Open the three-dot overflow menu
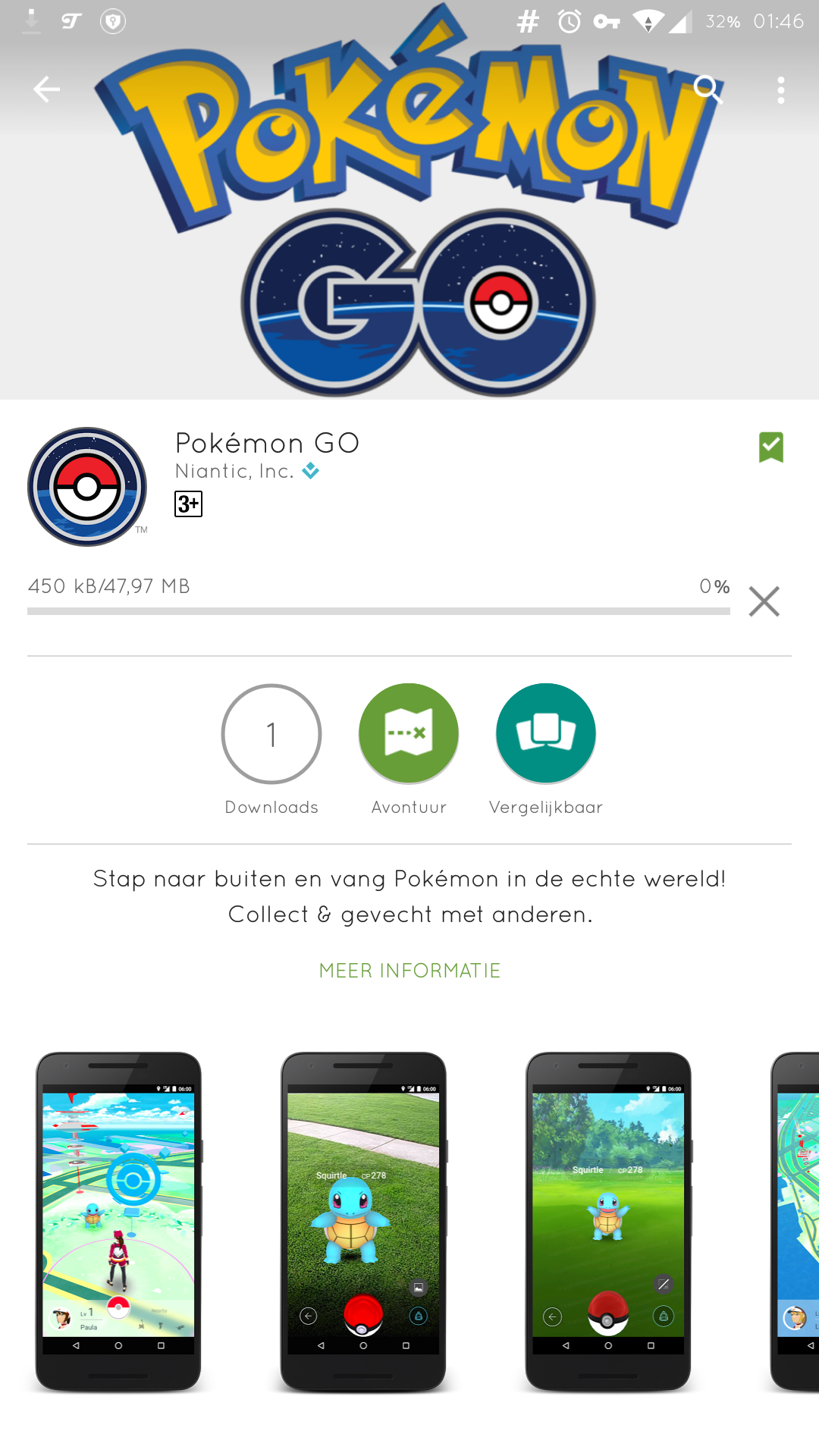819x1456 pixels. (781, 89)
